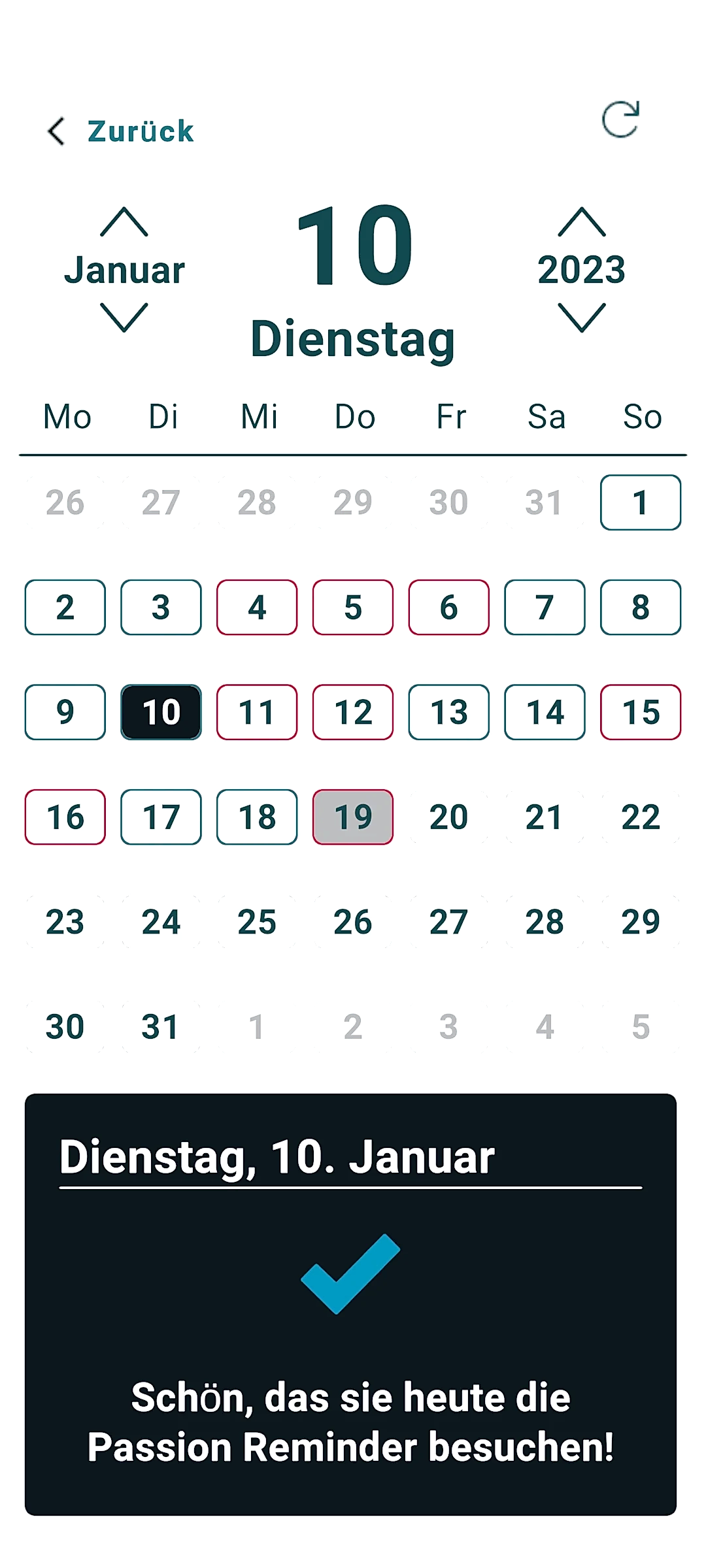Tap day 13 in the calendar
The height and width of the screenshot is (1568, 706).
449,712
